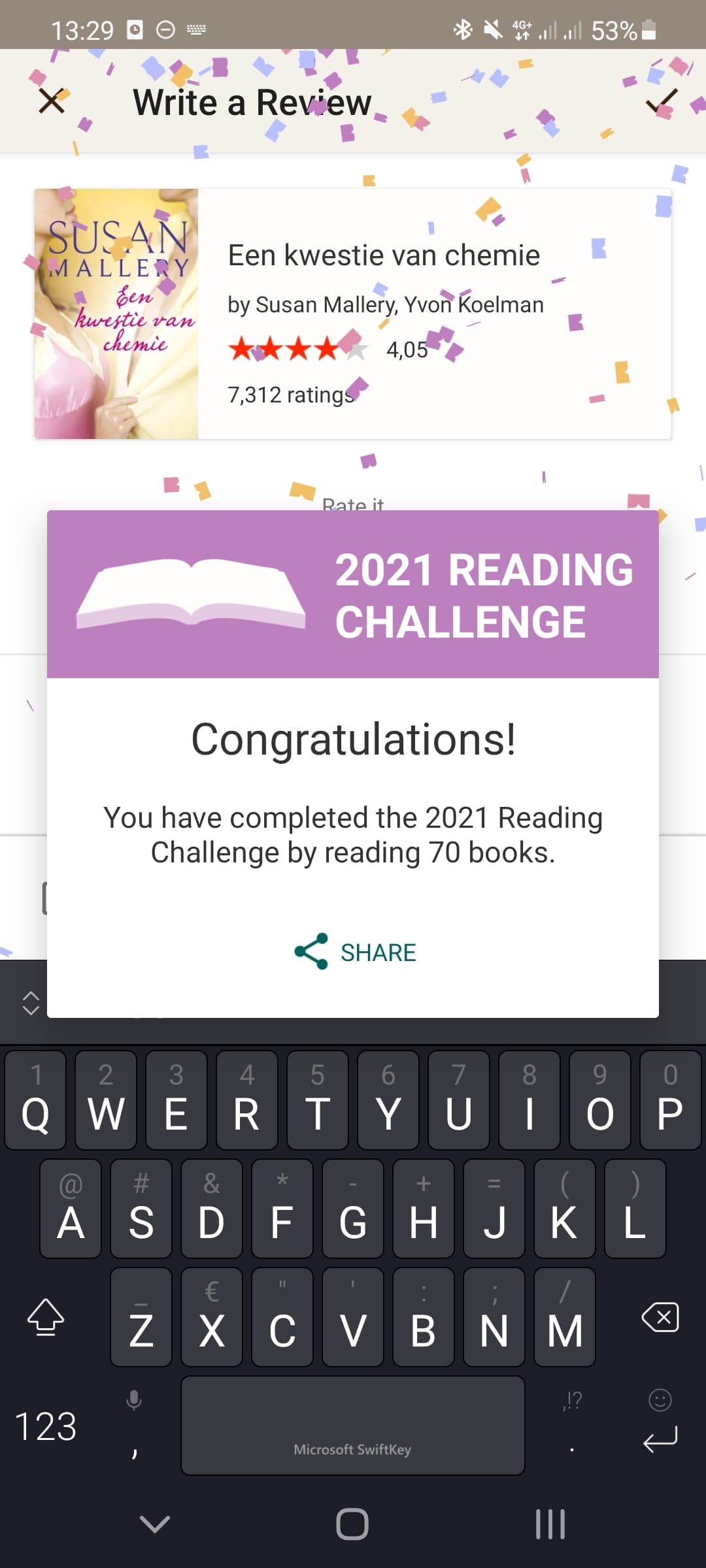
Task: Expand the SwiftKey toolbar arrows
Action: (x=31, y=1003)
